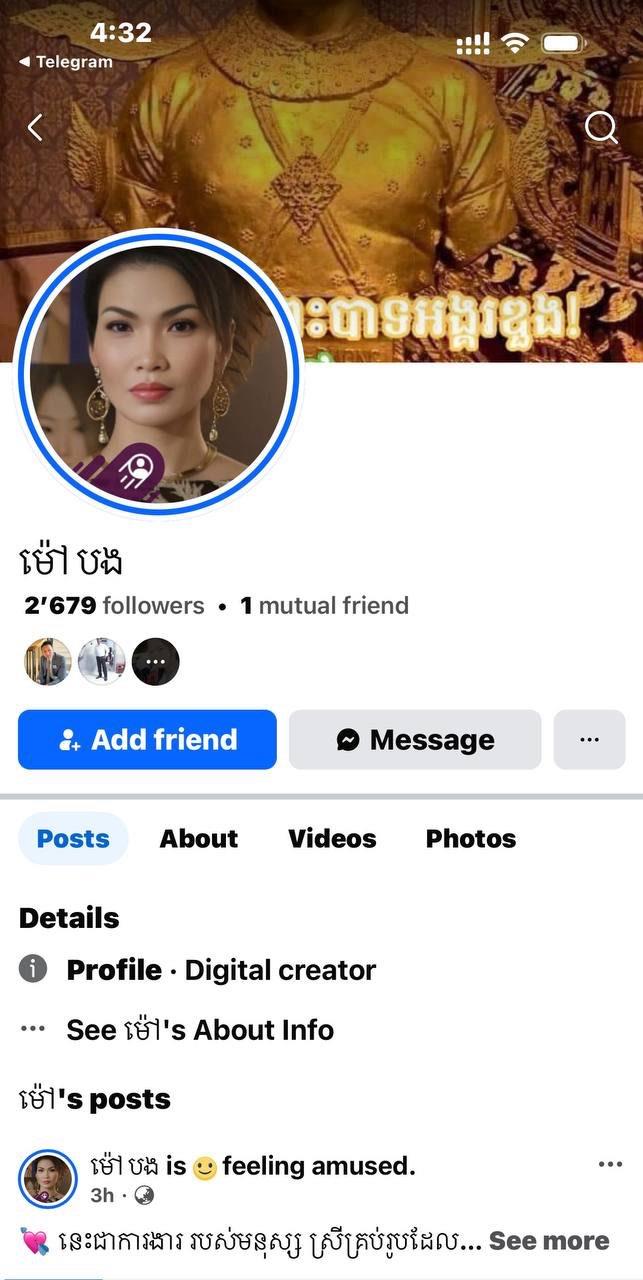The width and height of the screenshot is (643, 1280).
Task: Tap the Add friend button
Action: [x=147, y=740]
